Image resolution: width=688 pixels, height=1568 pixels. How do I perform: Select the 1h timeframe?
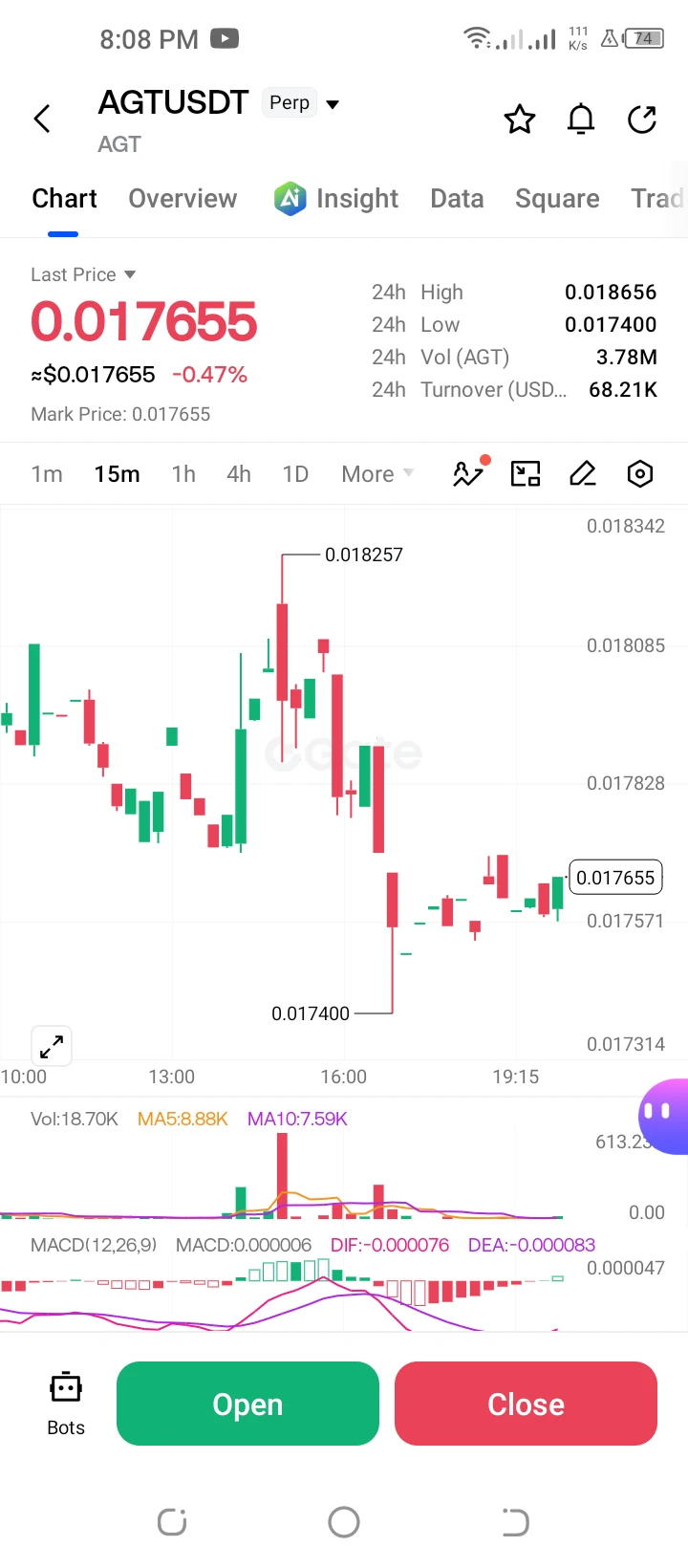(x=183, y=474)
